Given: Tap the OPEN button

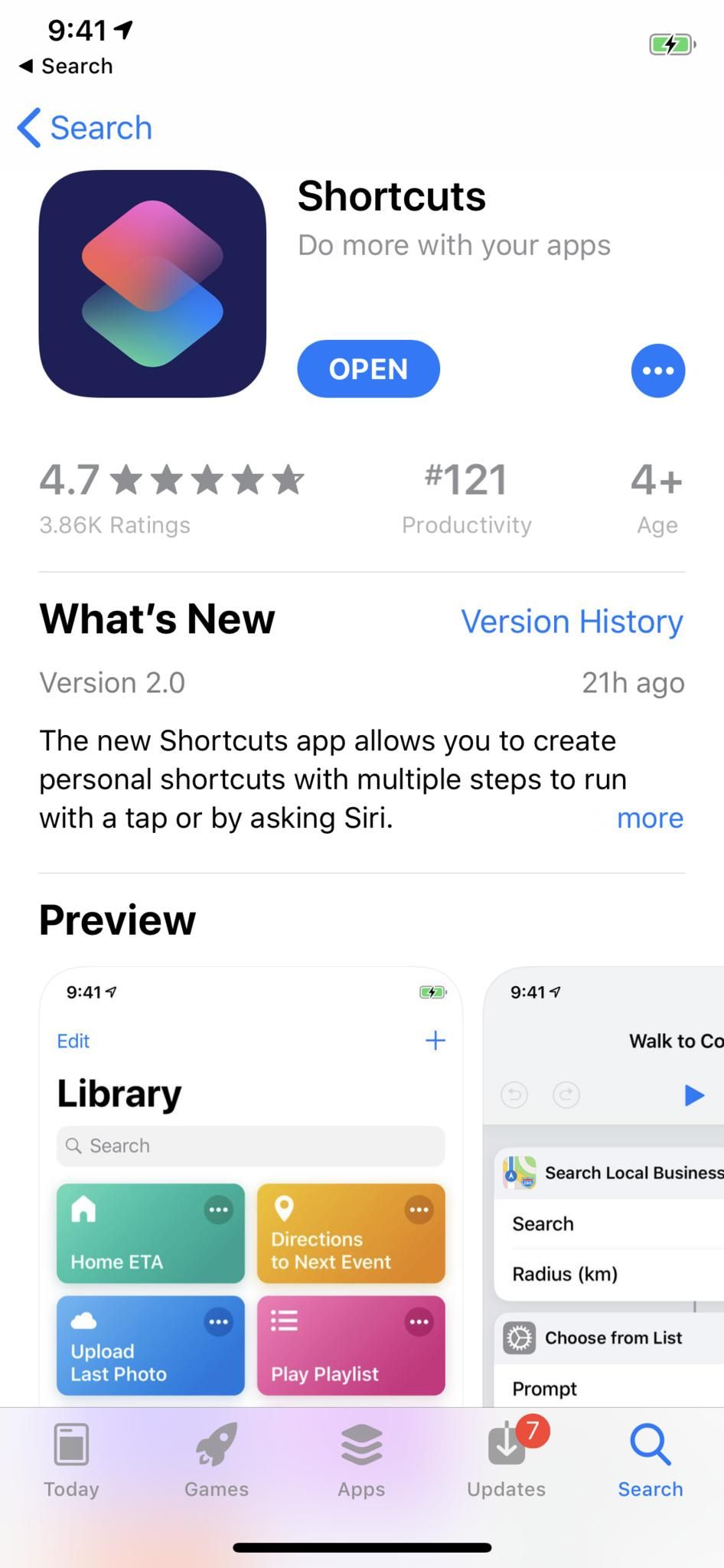Looking at the screenshot, I should tap(368, 369).
